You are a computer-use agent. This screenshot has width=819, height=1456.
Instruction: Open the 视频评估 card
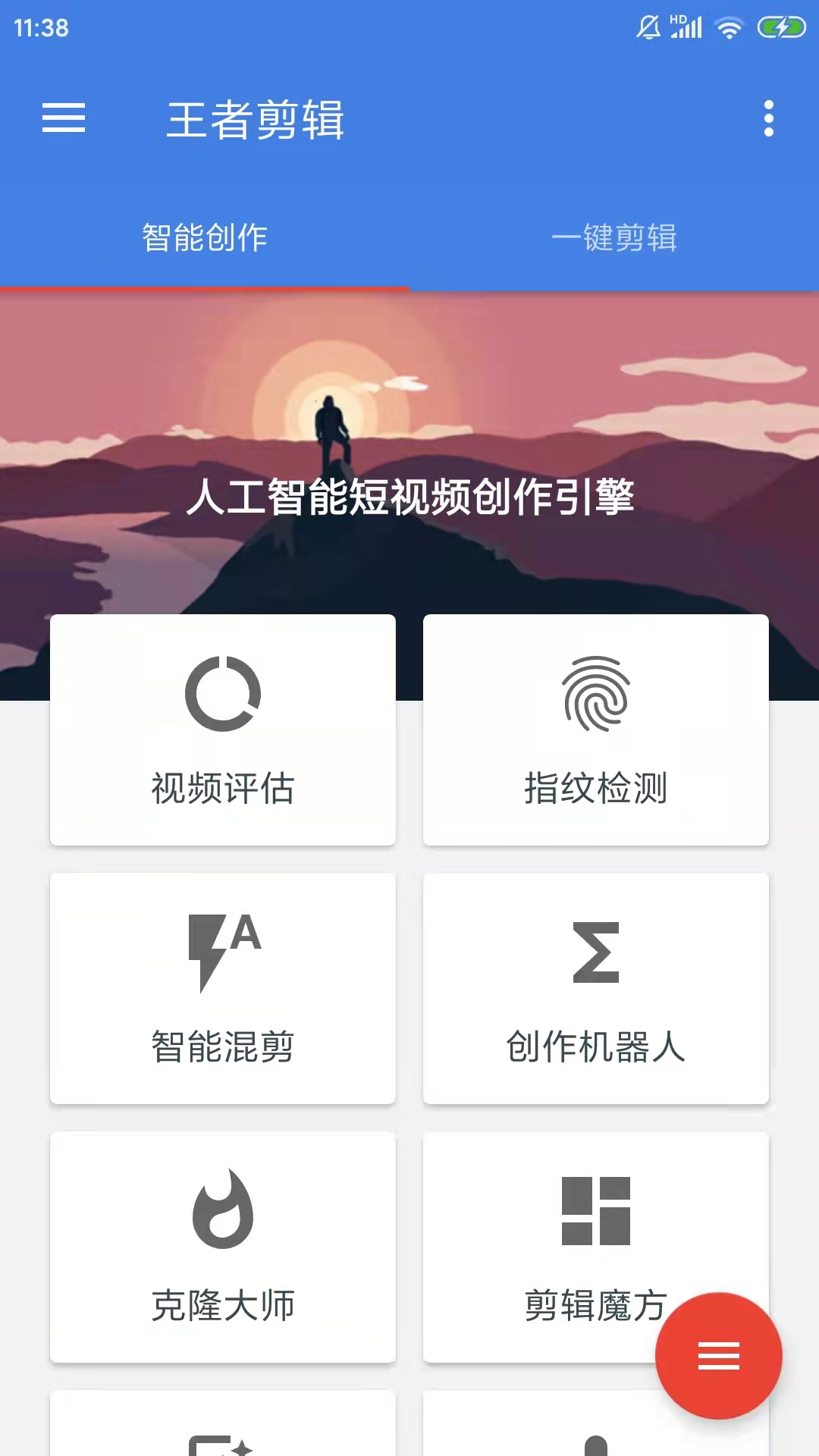222,730
